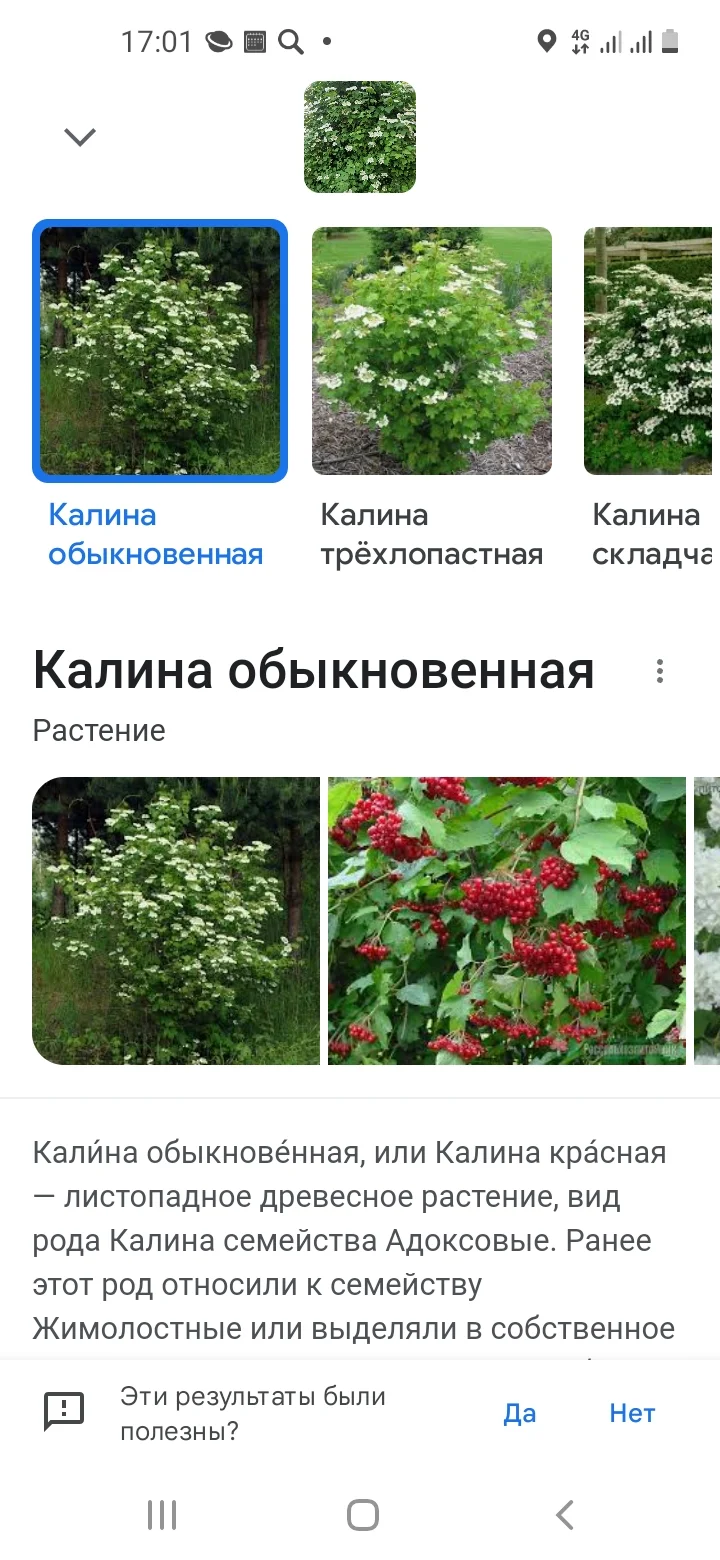Screen dimensions: 720x1560
Task: Tap the highlighted flowering shrub match image
Action: tap(160, 350)
